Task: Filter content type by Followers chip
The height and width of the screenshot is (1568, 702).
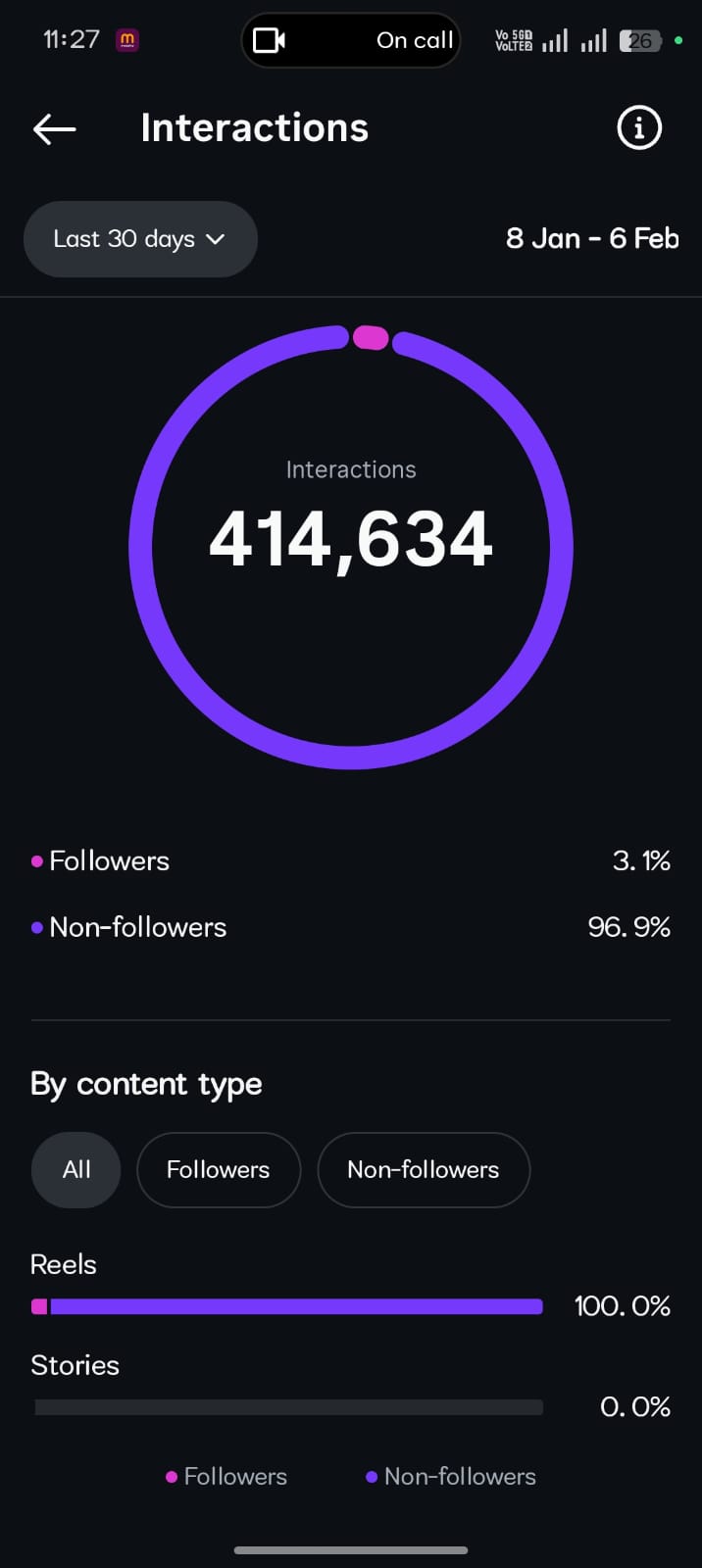Action: [x=218, y=1169]
